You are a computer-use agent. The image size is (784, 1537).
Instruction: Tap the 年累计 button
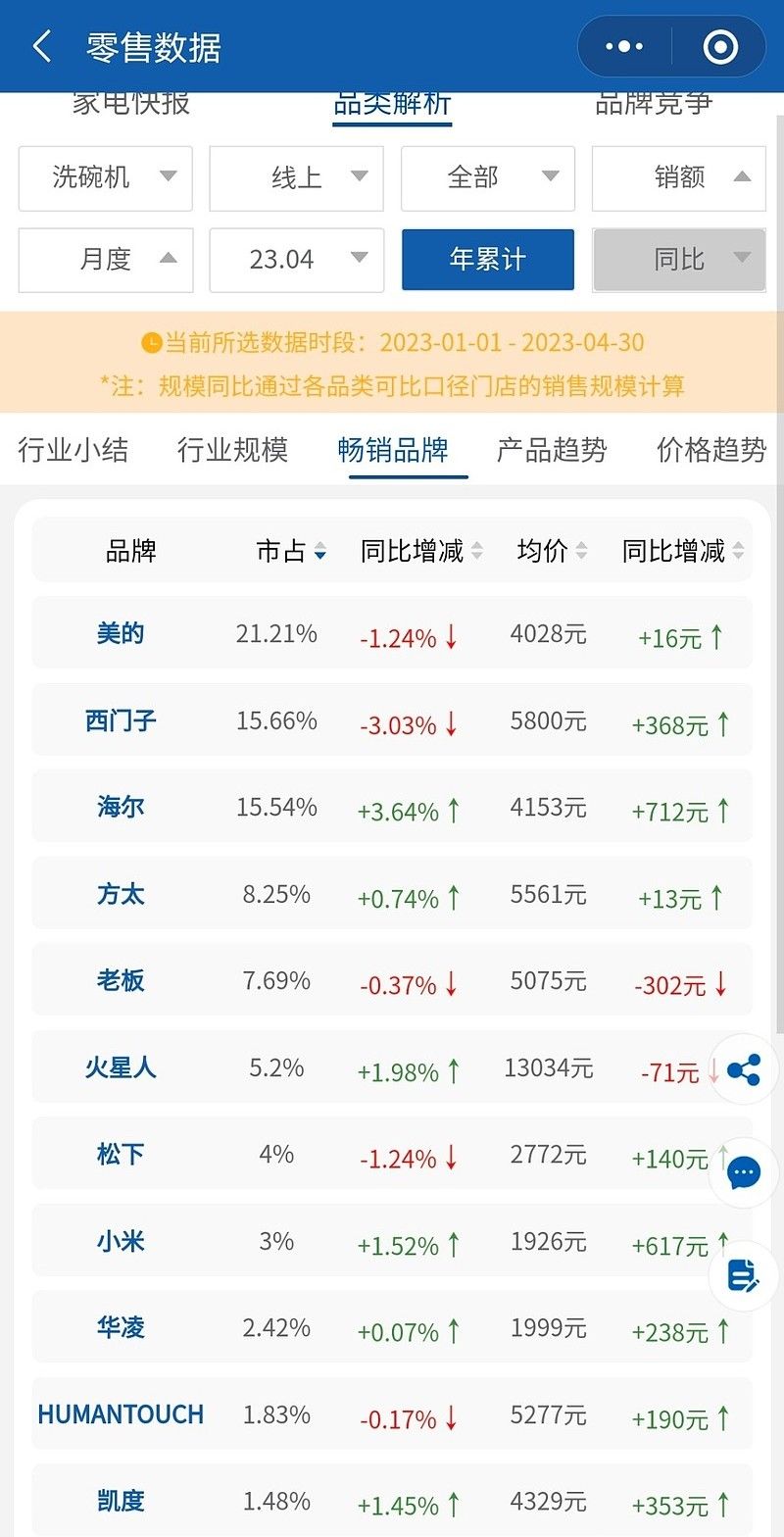pyautogui.click(x=488, y=260)
